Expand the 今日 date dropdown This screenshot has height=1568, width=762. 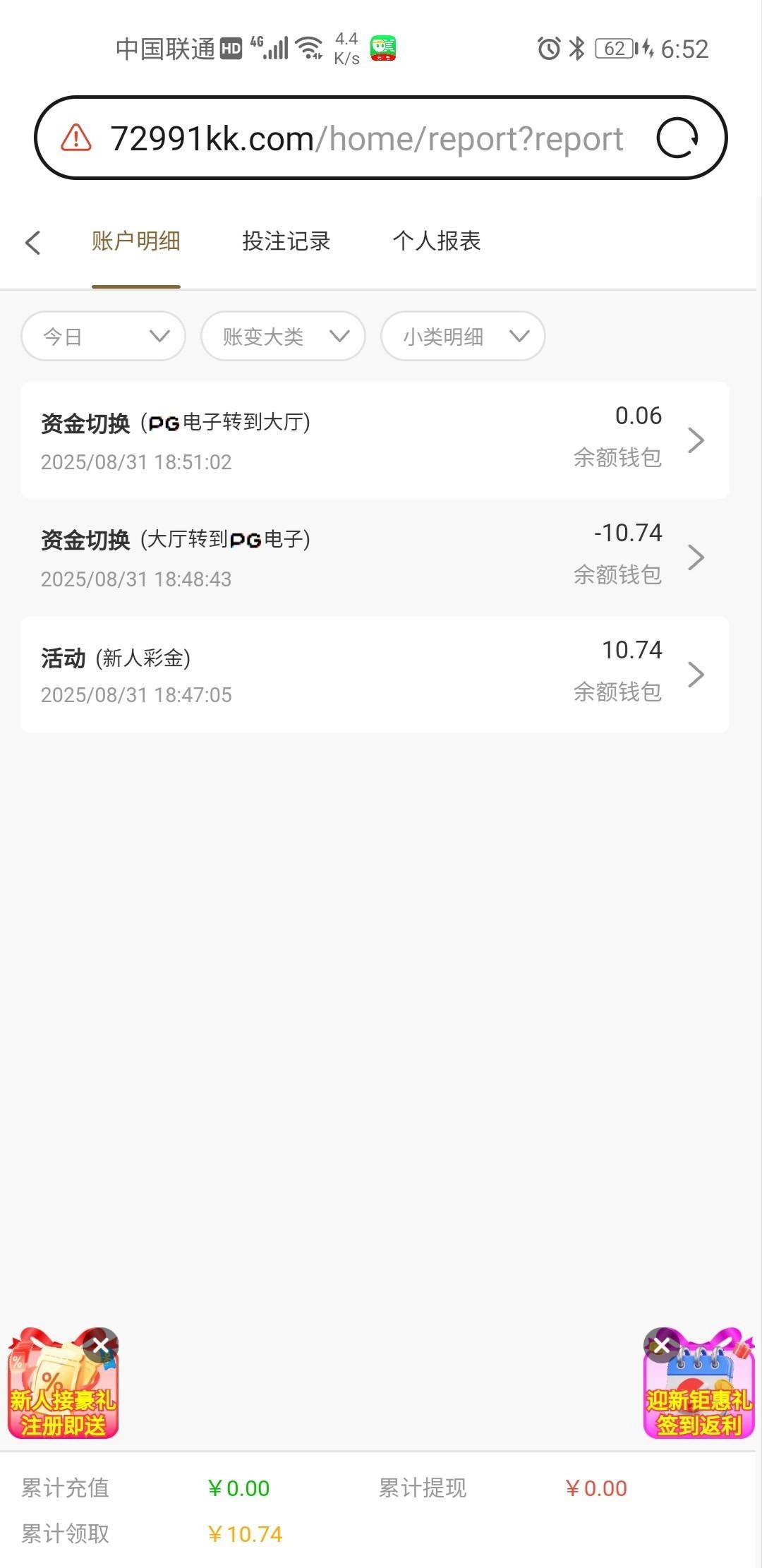click(104, 337)
